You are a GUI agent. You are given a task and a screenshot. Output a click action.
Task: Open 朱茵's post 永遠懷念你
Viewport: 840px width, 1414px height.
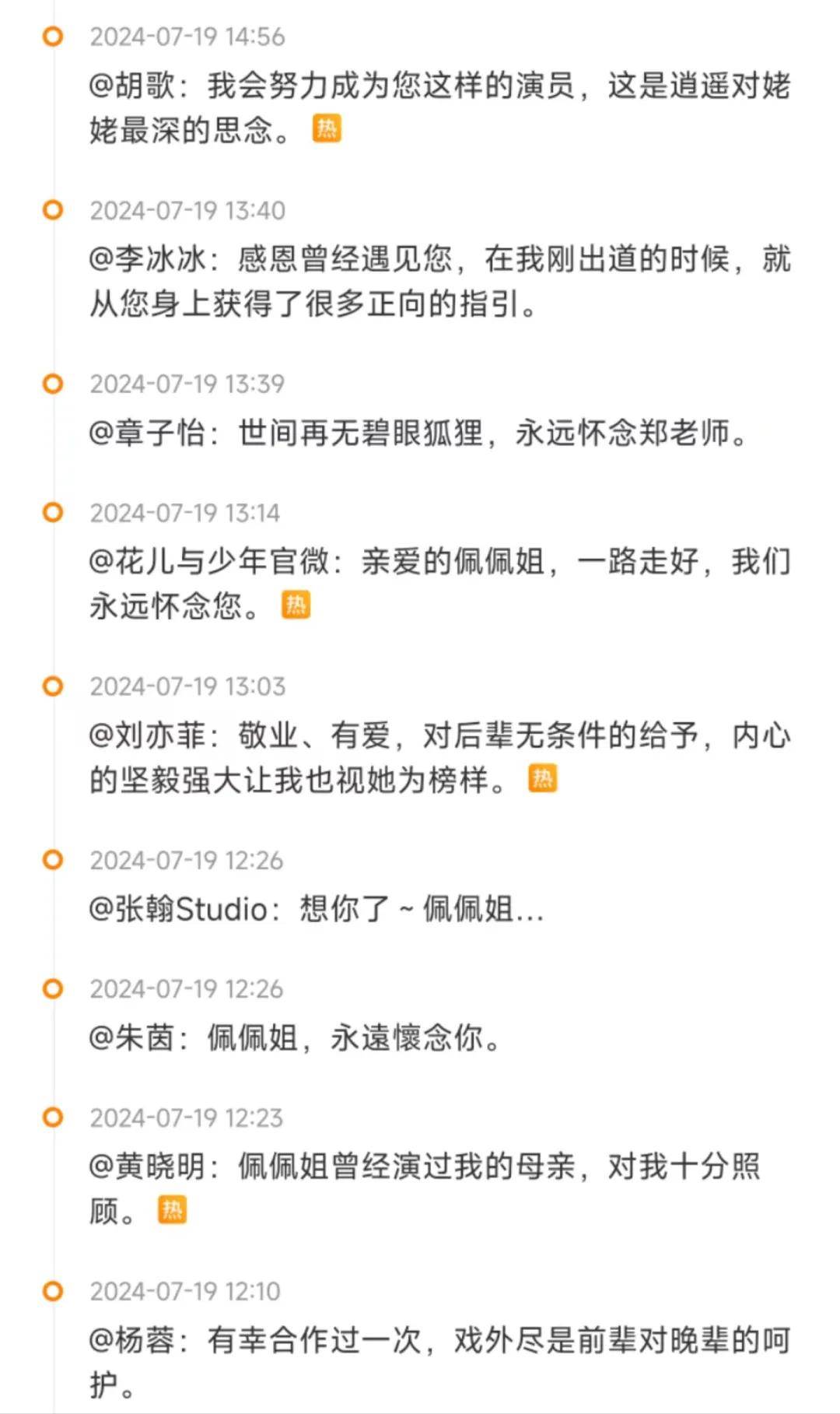click(x=296, y=1037)
